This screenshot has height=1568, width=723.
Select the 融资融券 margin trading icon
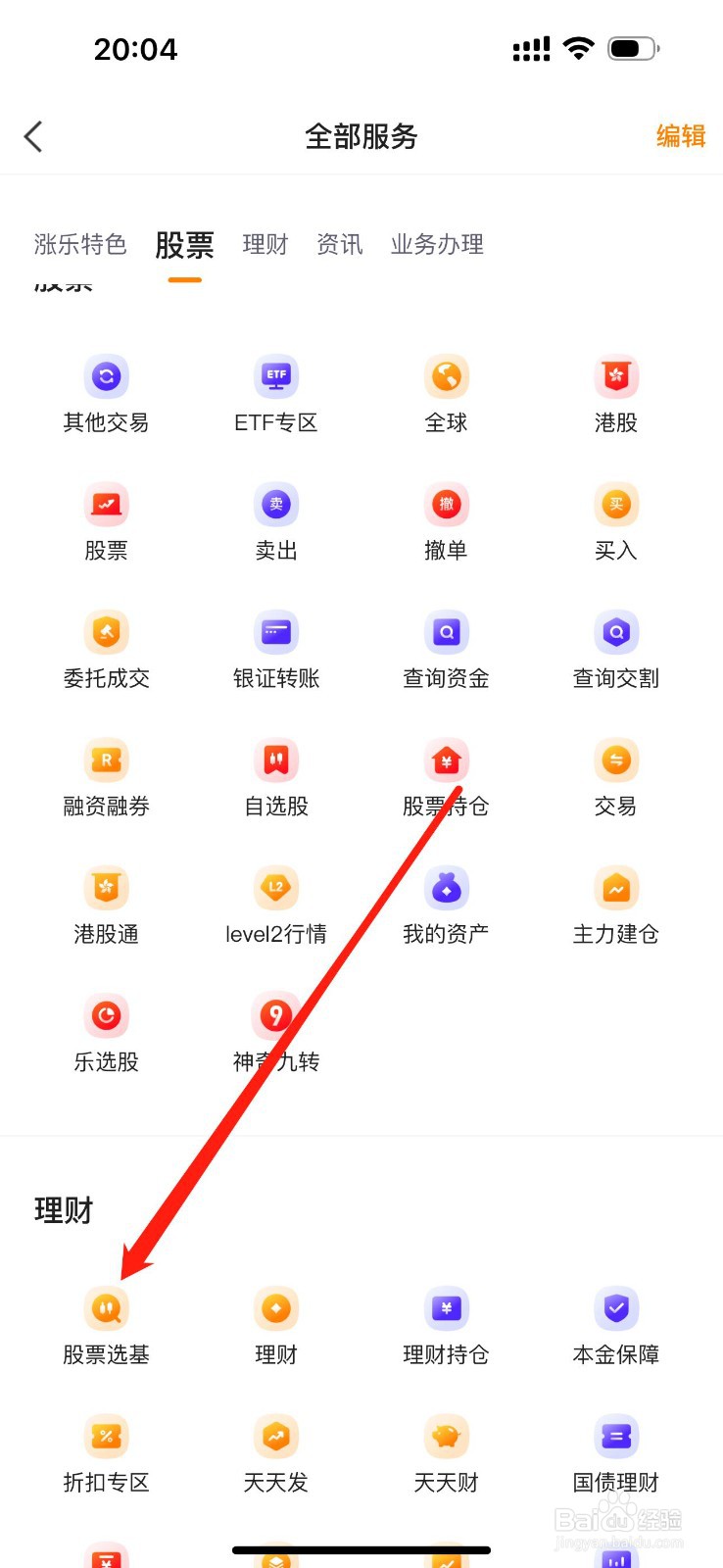click(106, 774)
